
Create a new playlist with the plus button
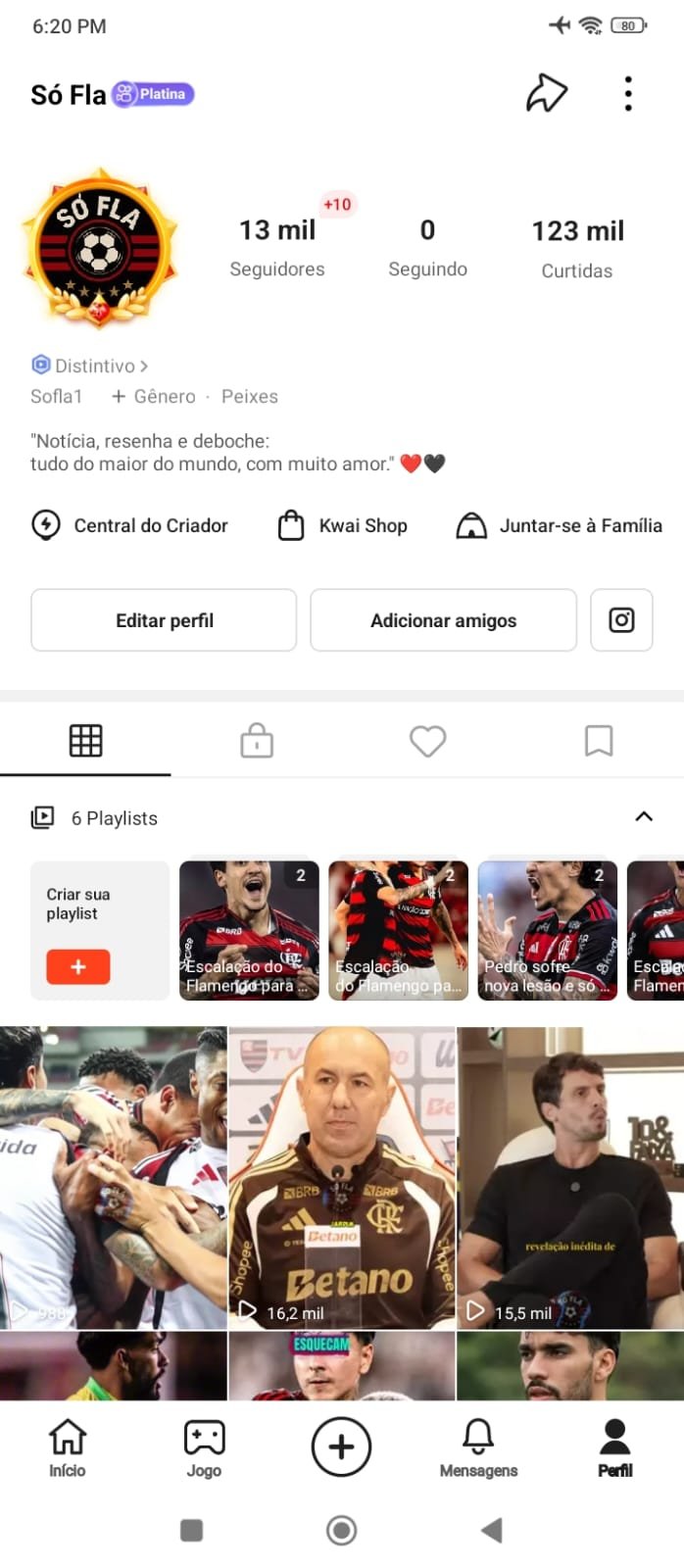pyautogui.click(x=78, y=966)
